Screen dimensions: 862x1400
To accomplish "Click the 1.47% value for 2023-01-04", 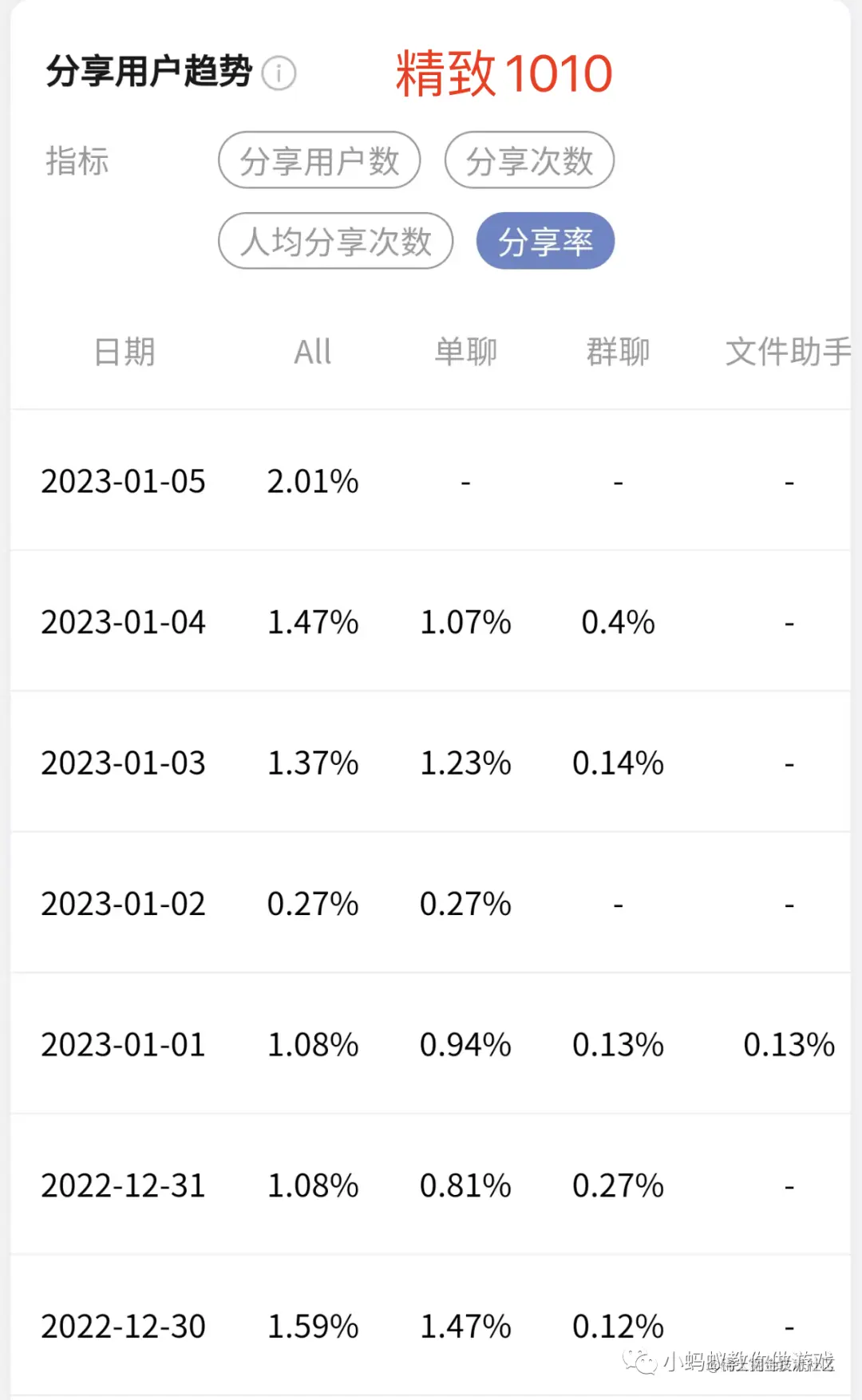I will click(312, 622).
